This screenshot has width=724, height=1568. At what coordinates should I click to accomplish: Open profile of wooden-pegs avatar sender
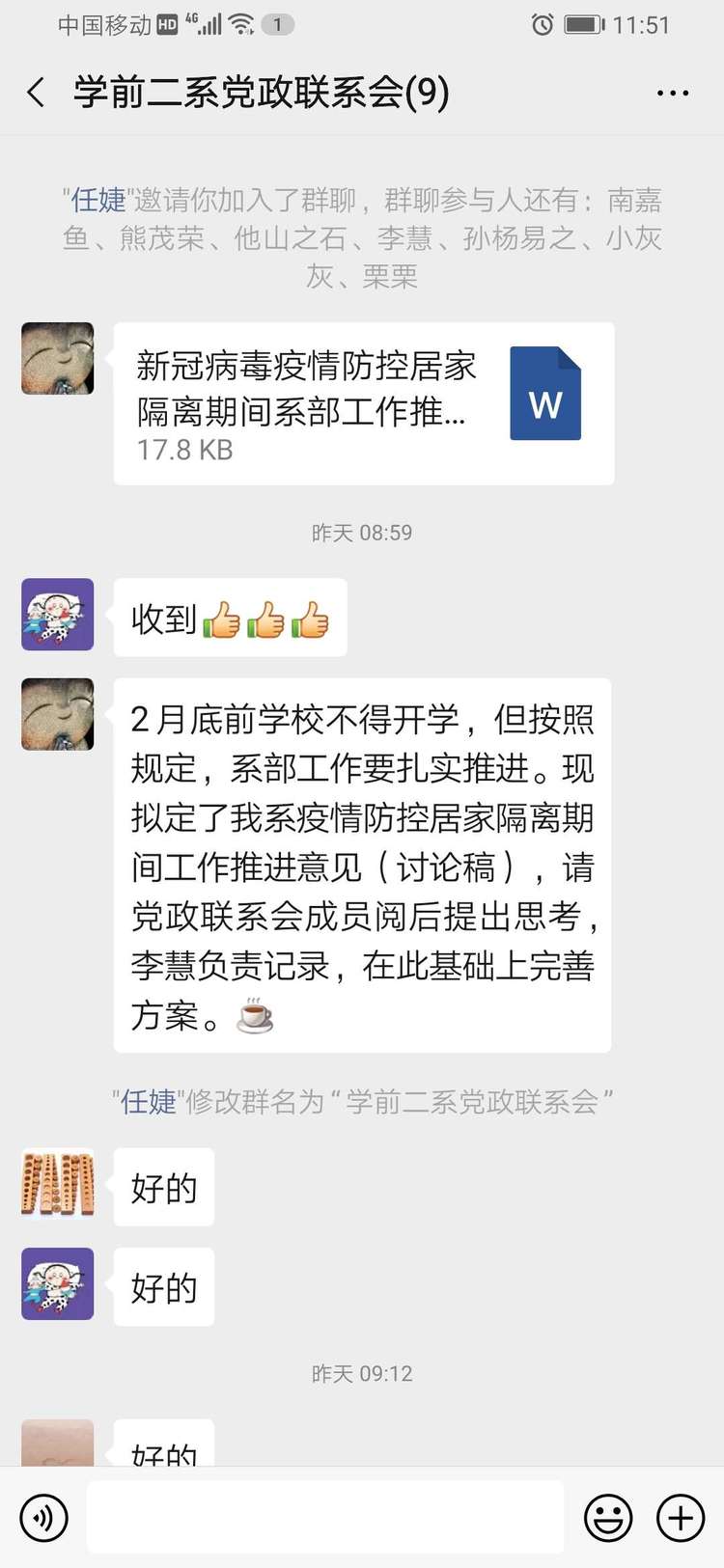58,1184
